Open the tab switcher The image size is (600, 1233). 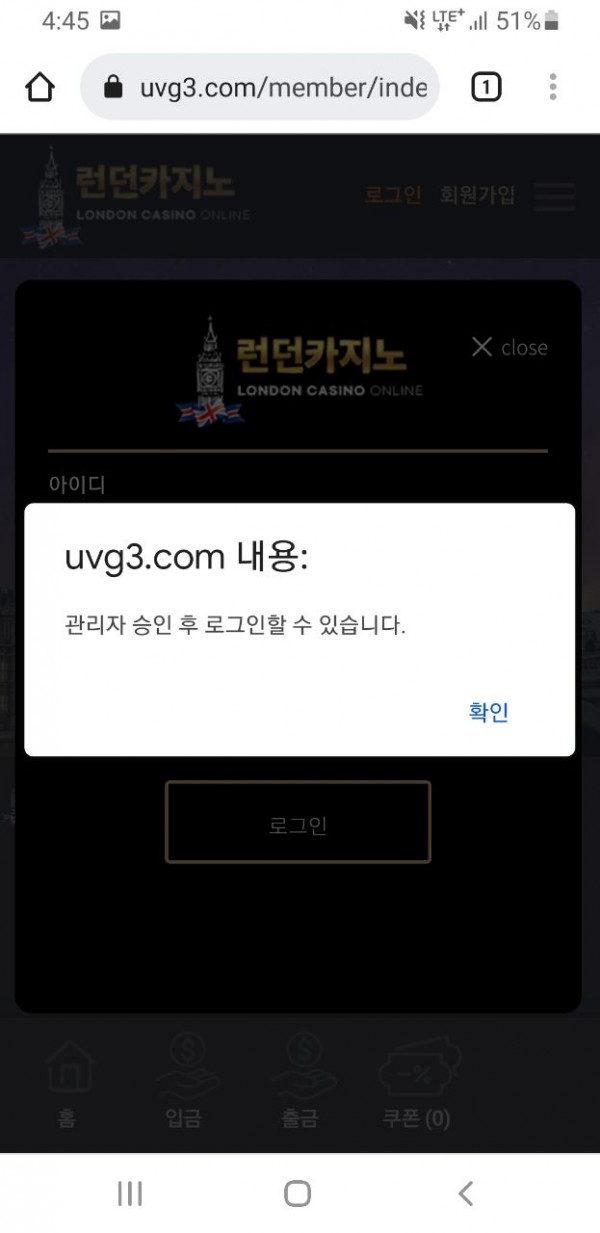tap(485, 88)
